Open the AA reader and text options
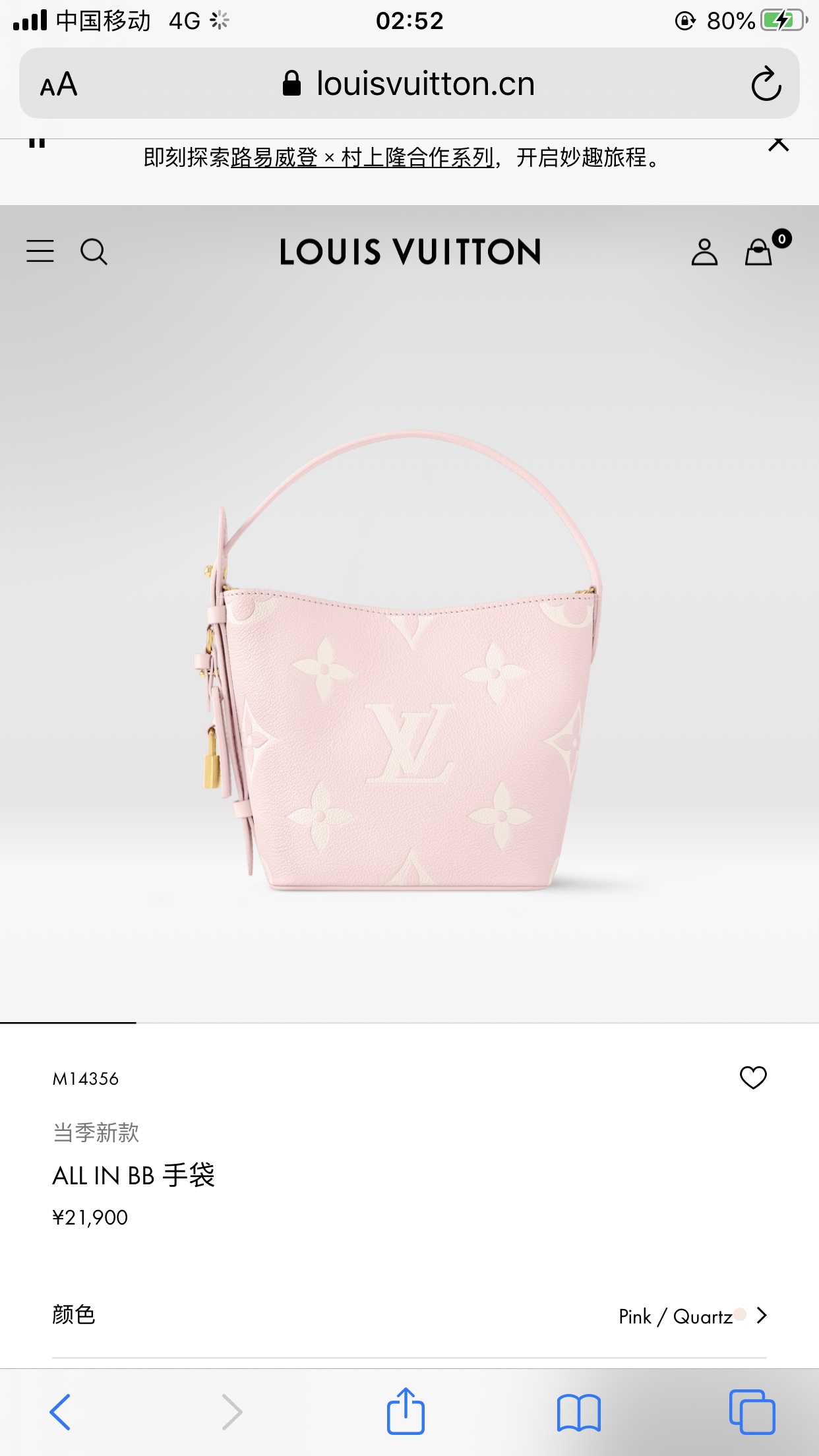819x1456 pixels. point(59,84)
